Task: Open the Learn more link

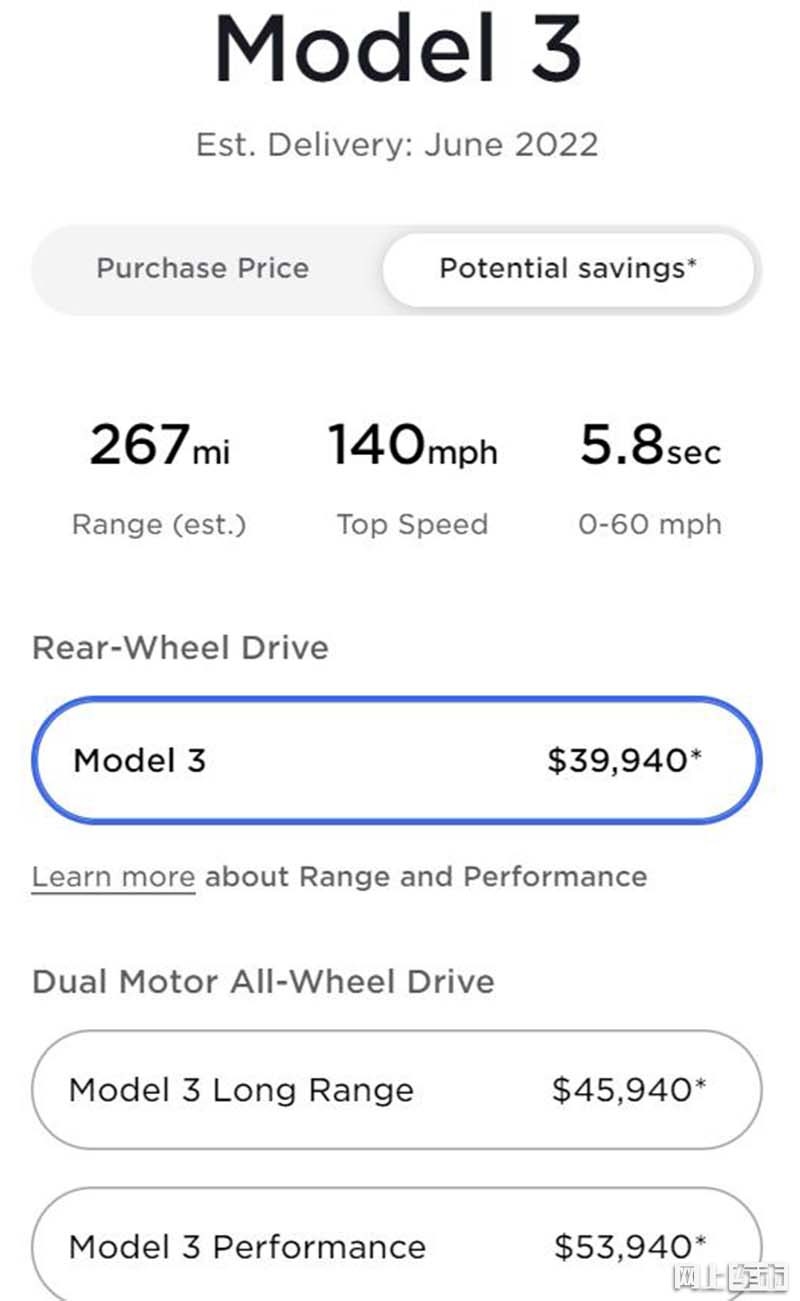Action: coord(113,877)
